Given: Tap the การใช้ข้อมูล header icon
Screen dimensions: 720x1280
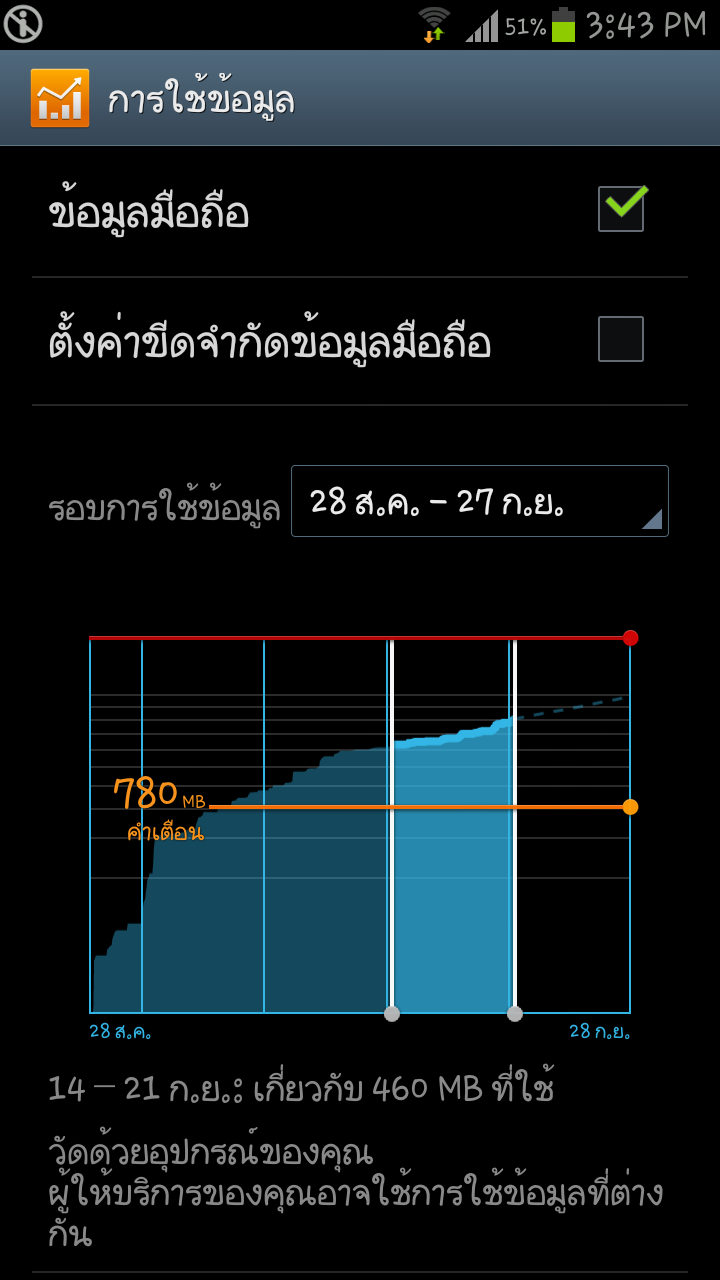Looking at the screenshot, I should tap(60, 98).
